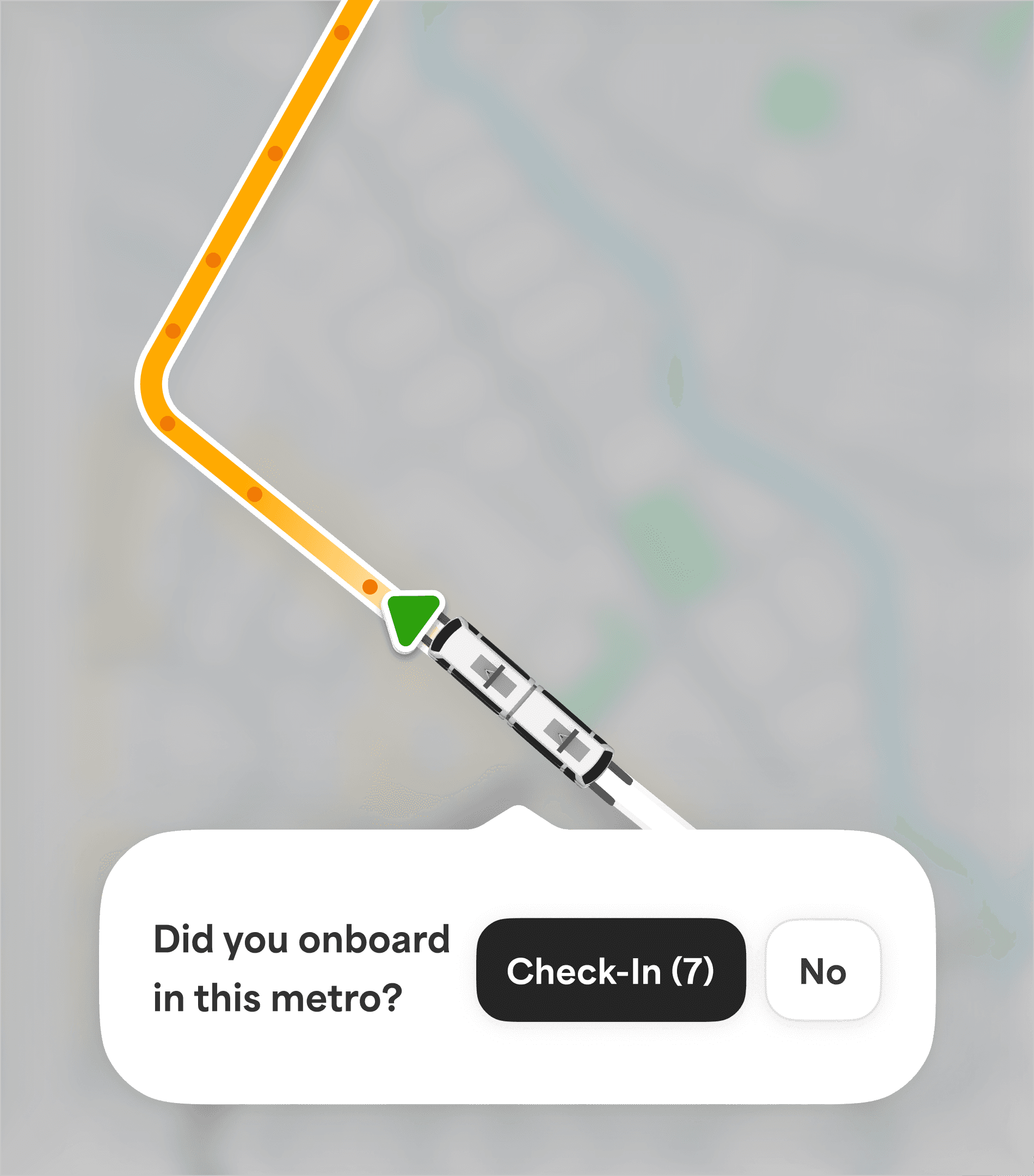This screenshot has height=1176, width=1034.
Task: Tap the Check-In (7) button
Action: tap(611, 972)
